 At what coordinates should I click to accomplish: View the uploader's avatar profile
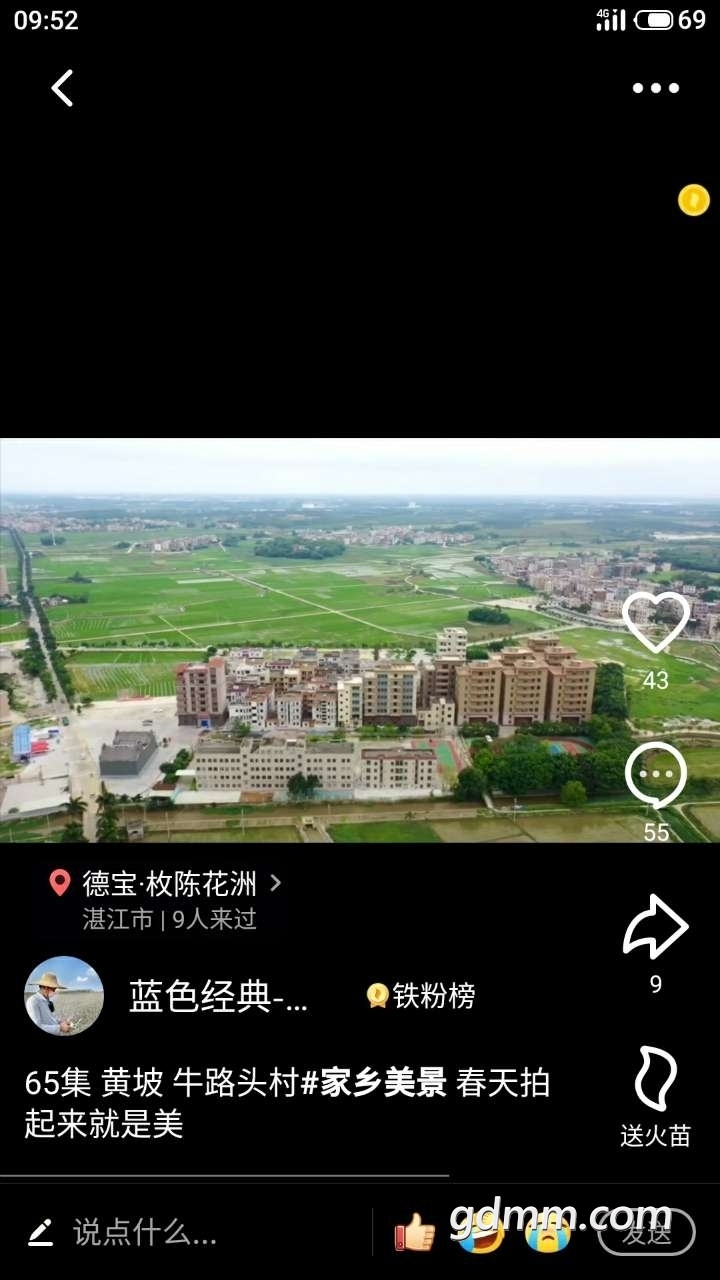[x=64, y=996]
